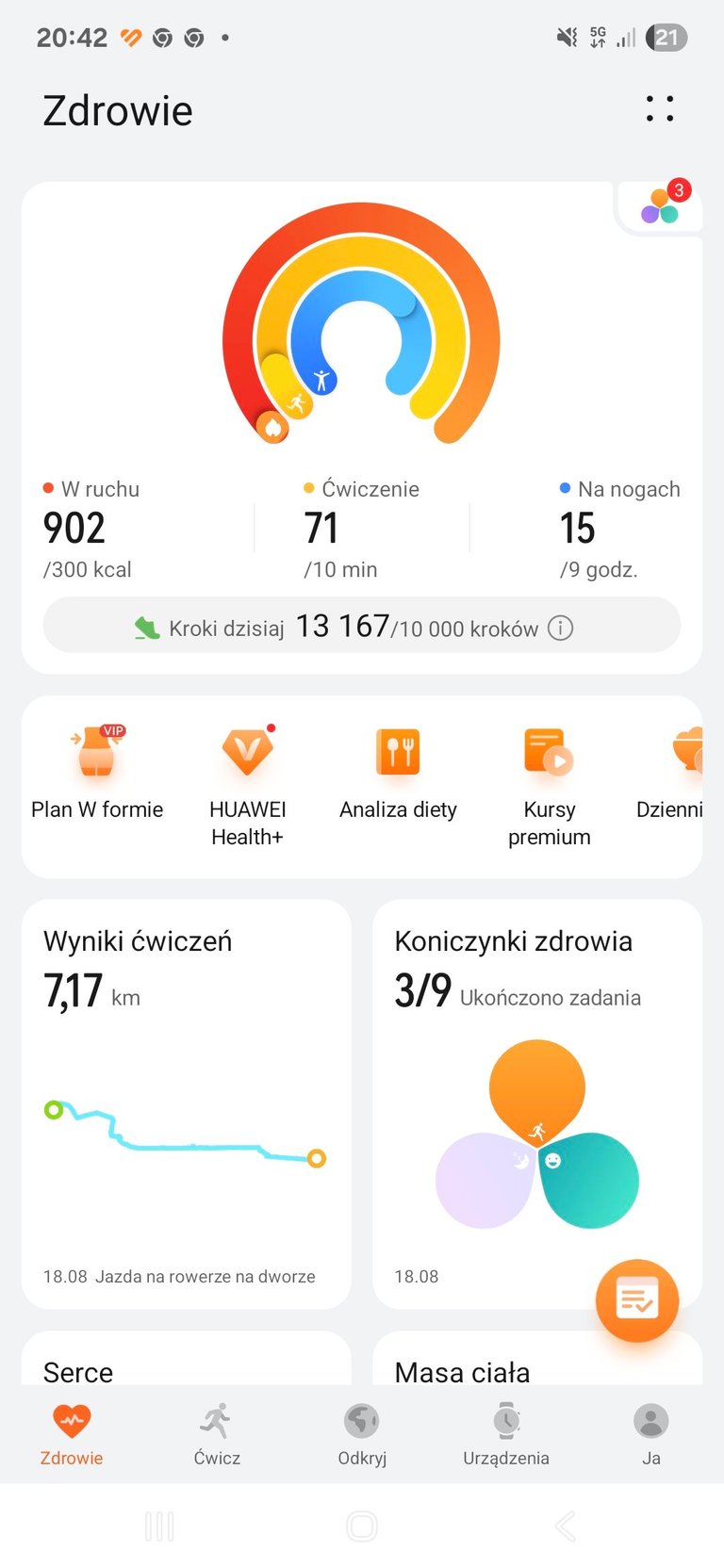Switch to the Ja tab
This screenshot has width=724, height=1568.
[x=650, y=1434]
